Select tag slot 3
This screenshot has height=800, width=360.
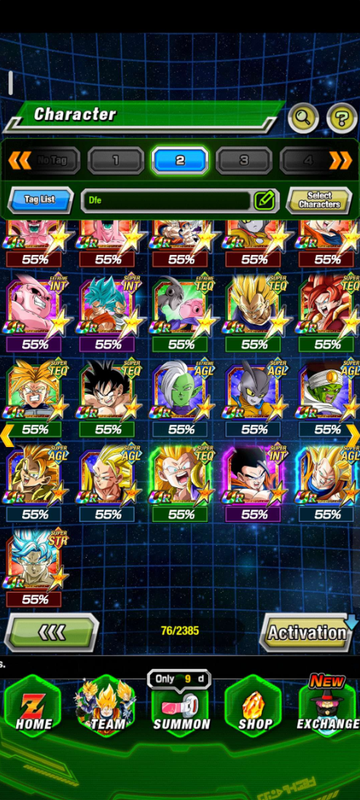point(244,160)
